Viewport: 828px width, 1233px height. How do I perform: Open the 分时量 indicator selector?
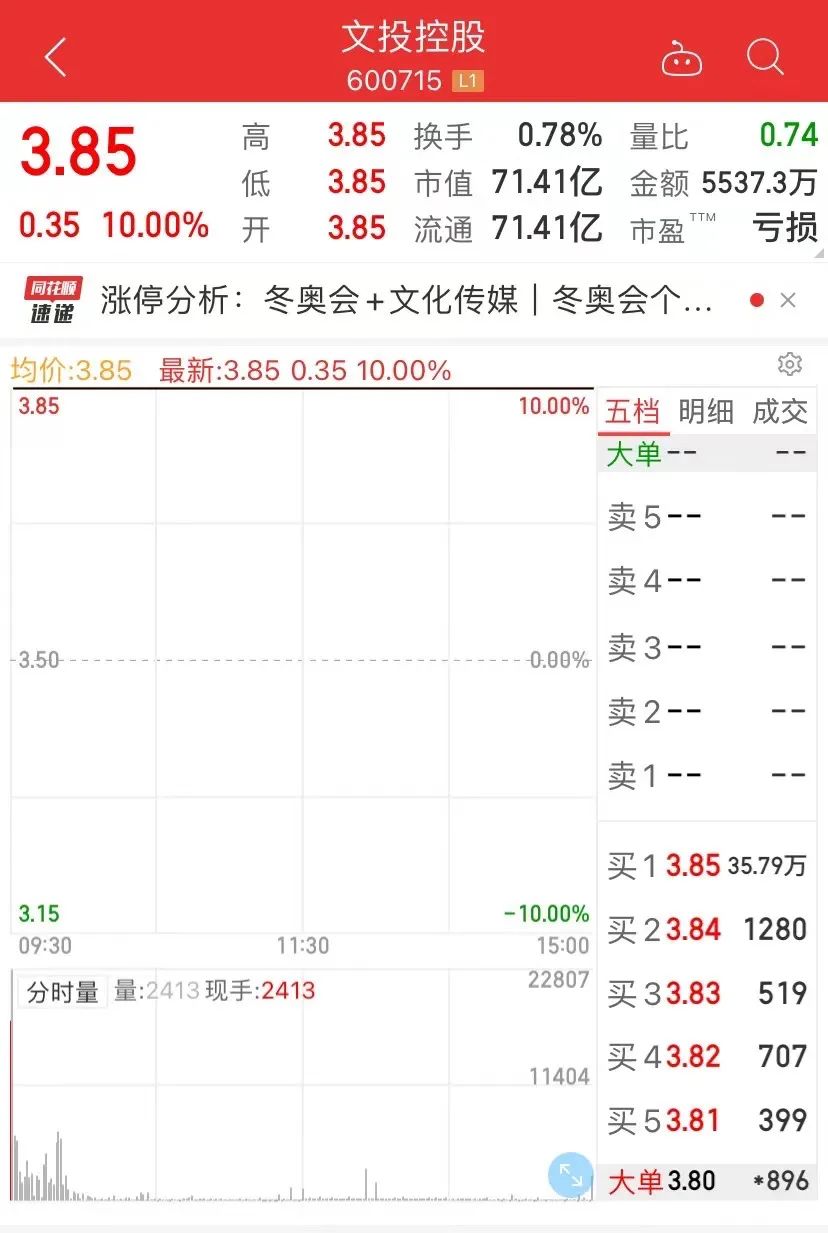click(62, 992)
